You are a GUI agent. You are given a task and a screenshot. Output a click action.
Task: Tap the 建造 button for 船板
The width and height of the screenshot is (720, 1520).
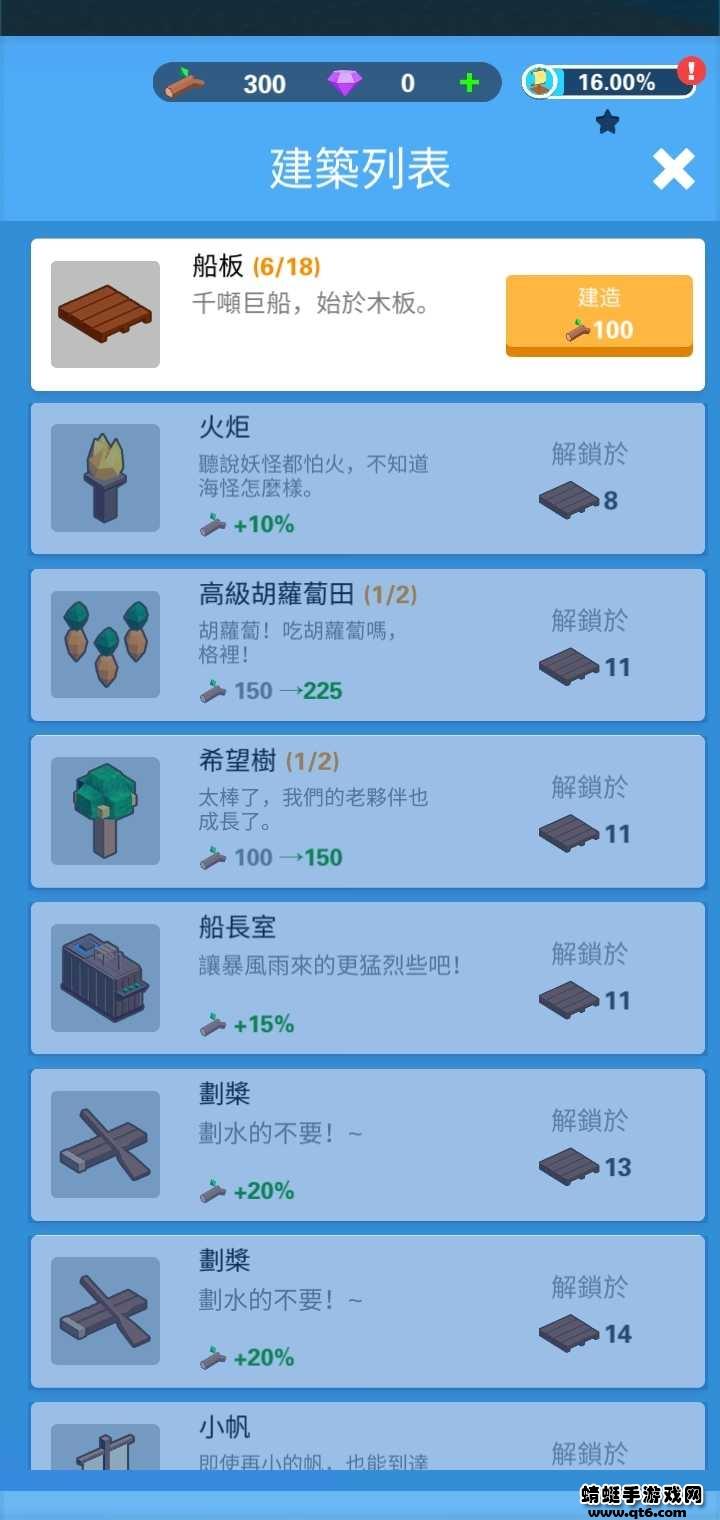(x=599, y=315)
